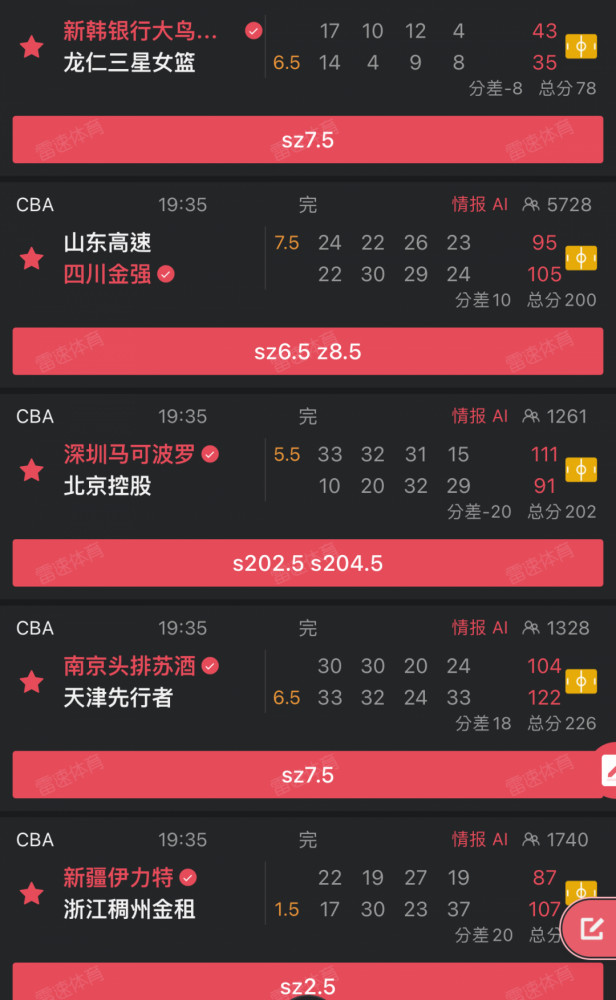This screenshot has width=616, height=1000.
Task: Tap the floating edit compose button
Action: click(x=591, y=927)
